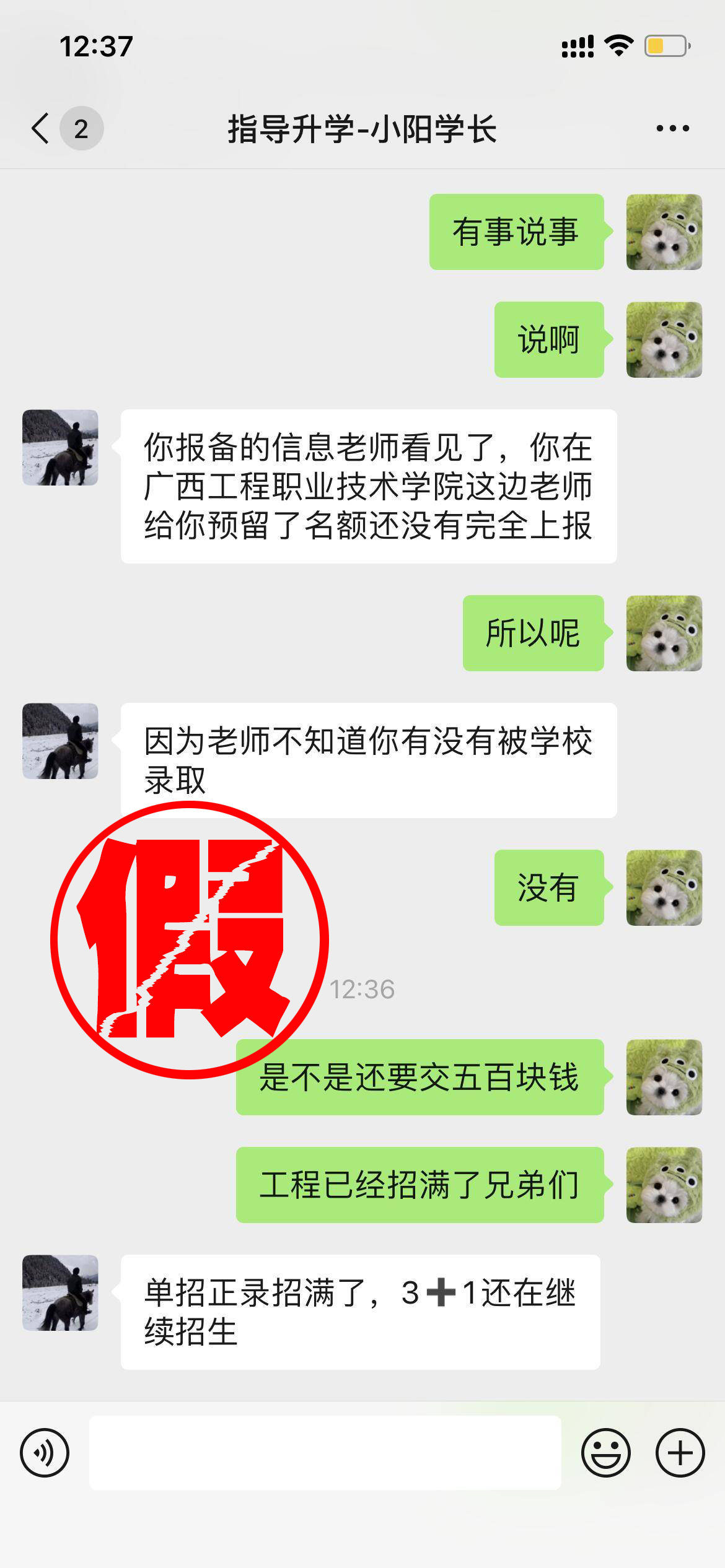Focus the message text field

[x=325, y=1453]
